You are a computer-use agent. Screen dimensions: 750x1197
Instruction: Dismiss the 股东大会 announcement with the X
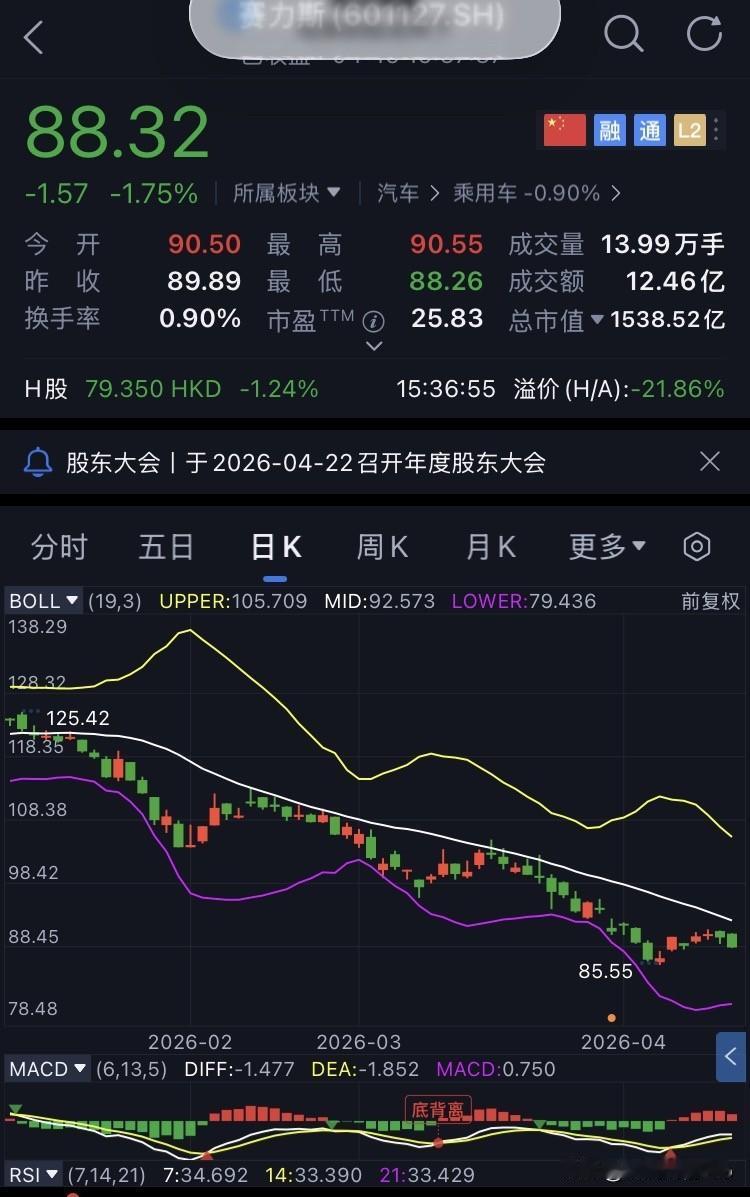(710, 461)
